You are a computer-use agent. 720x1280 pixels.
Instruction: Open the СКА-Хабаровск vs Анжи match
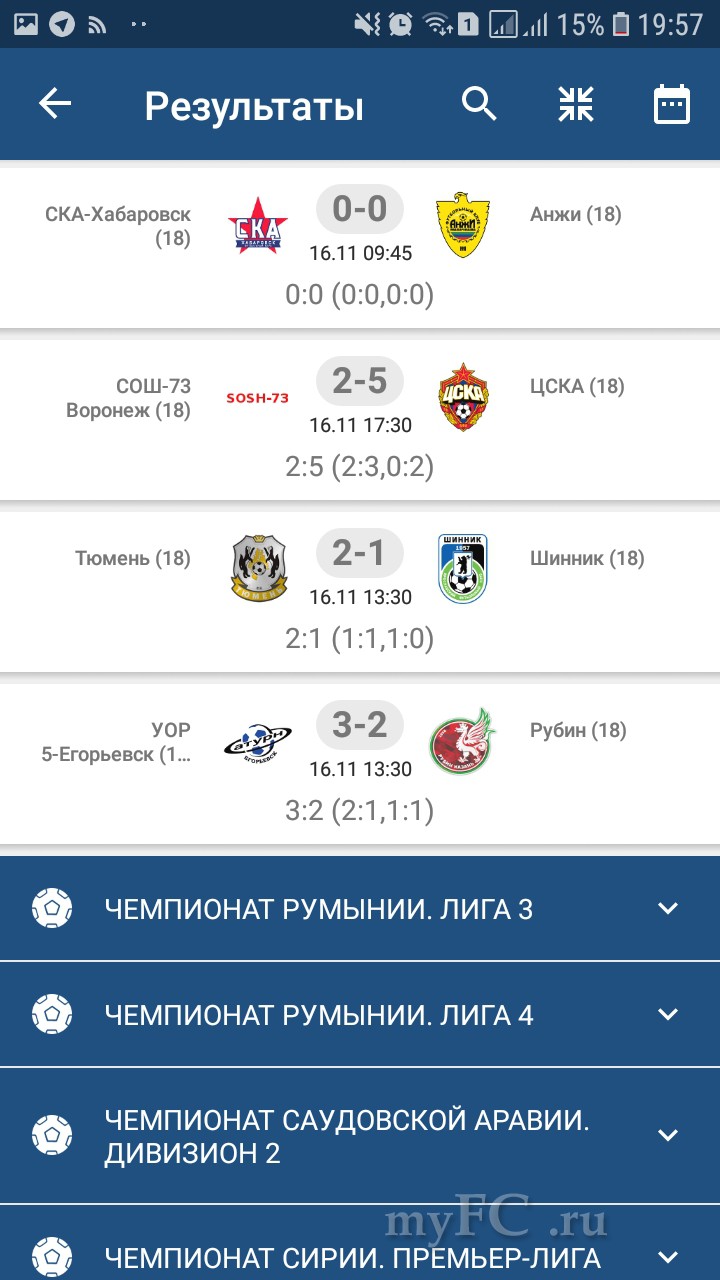point(360,246)
